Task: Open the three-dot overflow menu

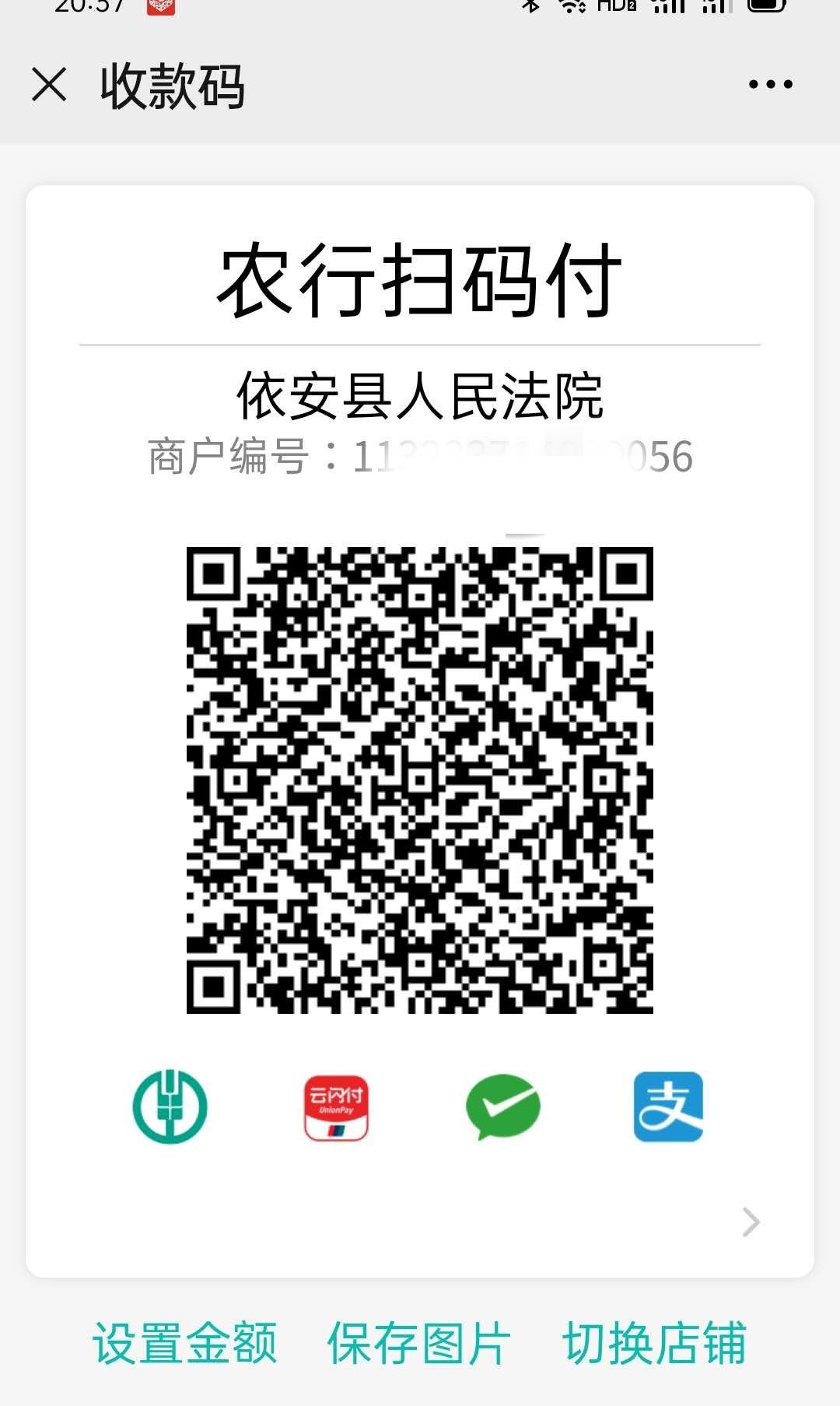Action: [x=770, y=84]
